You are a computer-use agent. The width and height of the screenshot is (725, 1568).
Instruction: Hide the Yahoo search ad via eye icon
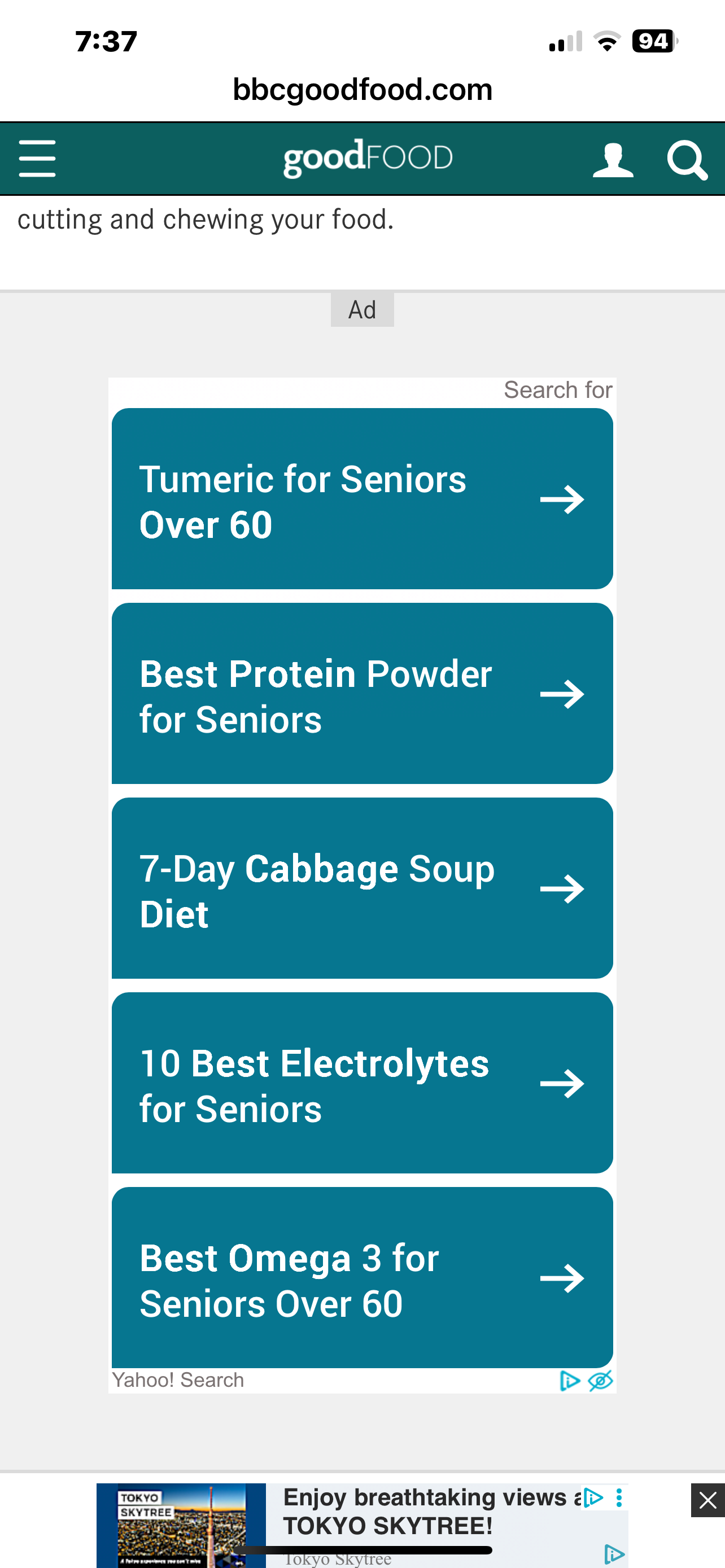point(600,1381)
